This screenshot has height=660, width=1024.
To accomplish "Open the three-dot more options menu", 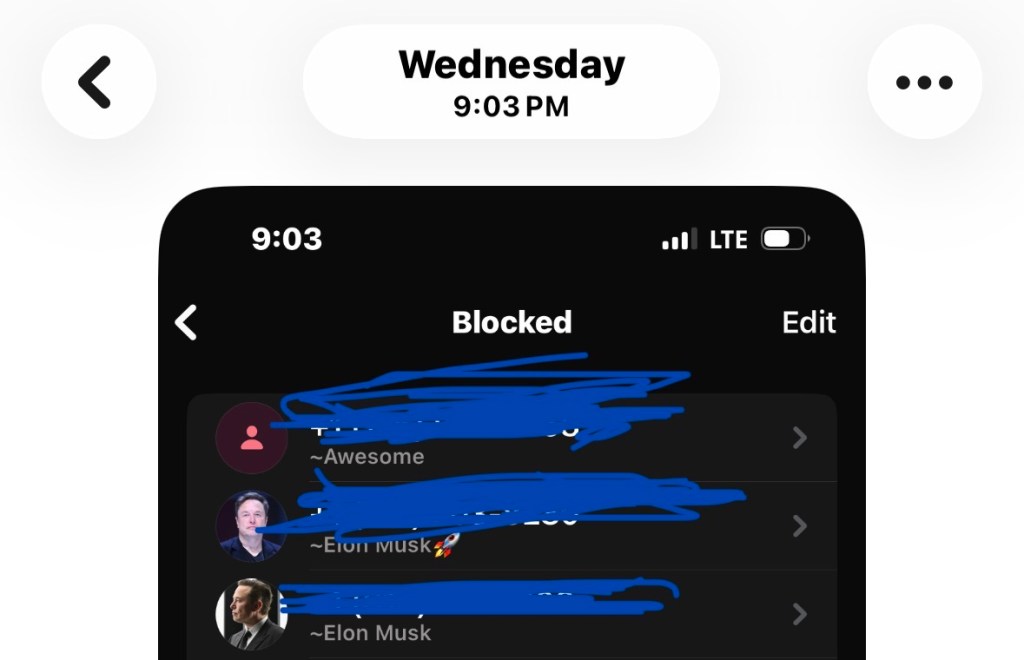I will [x=924, y=82].
